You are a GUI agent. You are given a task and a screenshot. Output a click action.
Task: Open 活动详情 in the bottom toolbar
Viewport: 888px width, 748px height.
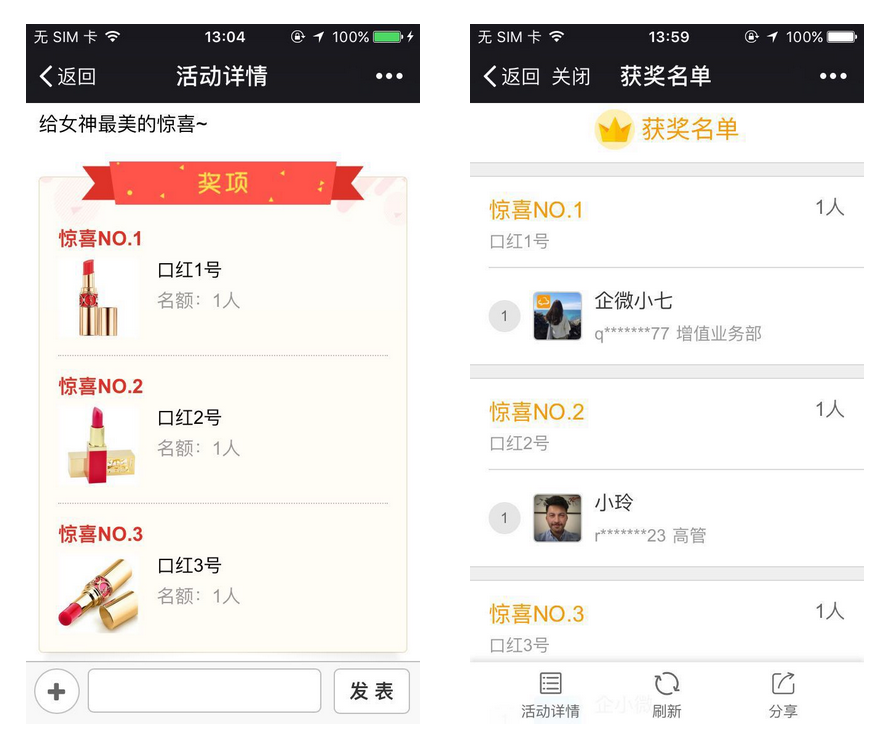tap(550, 695)
